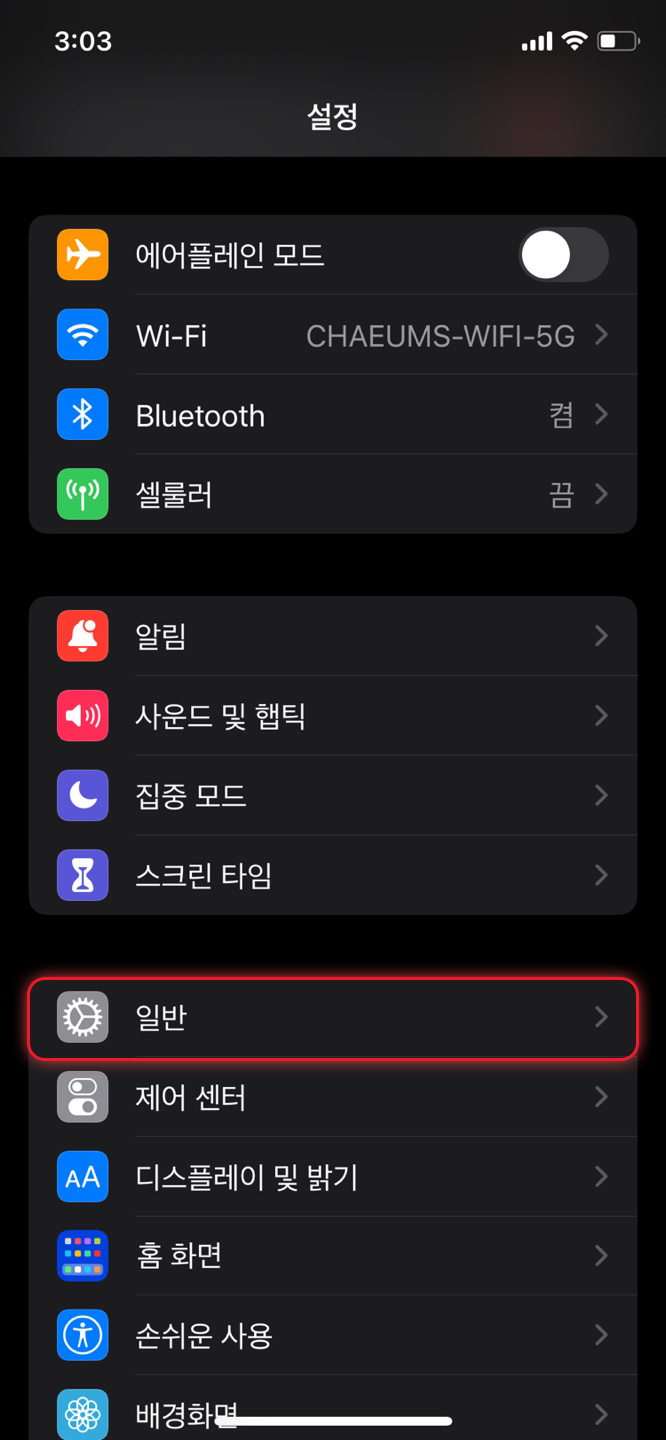Open 집중 모드 settings
This screenshot has width=666, height=1440.
click(x=333, y=796)
